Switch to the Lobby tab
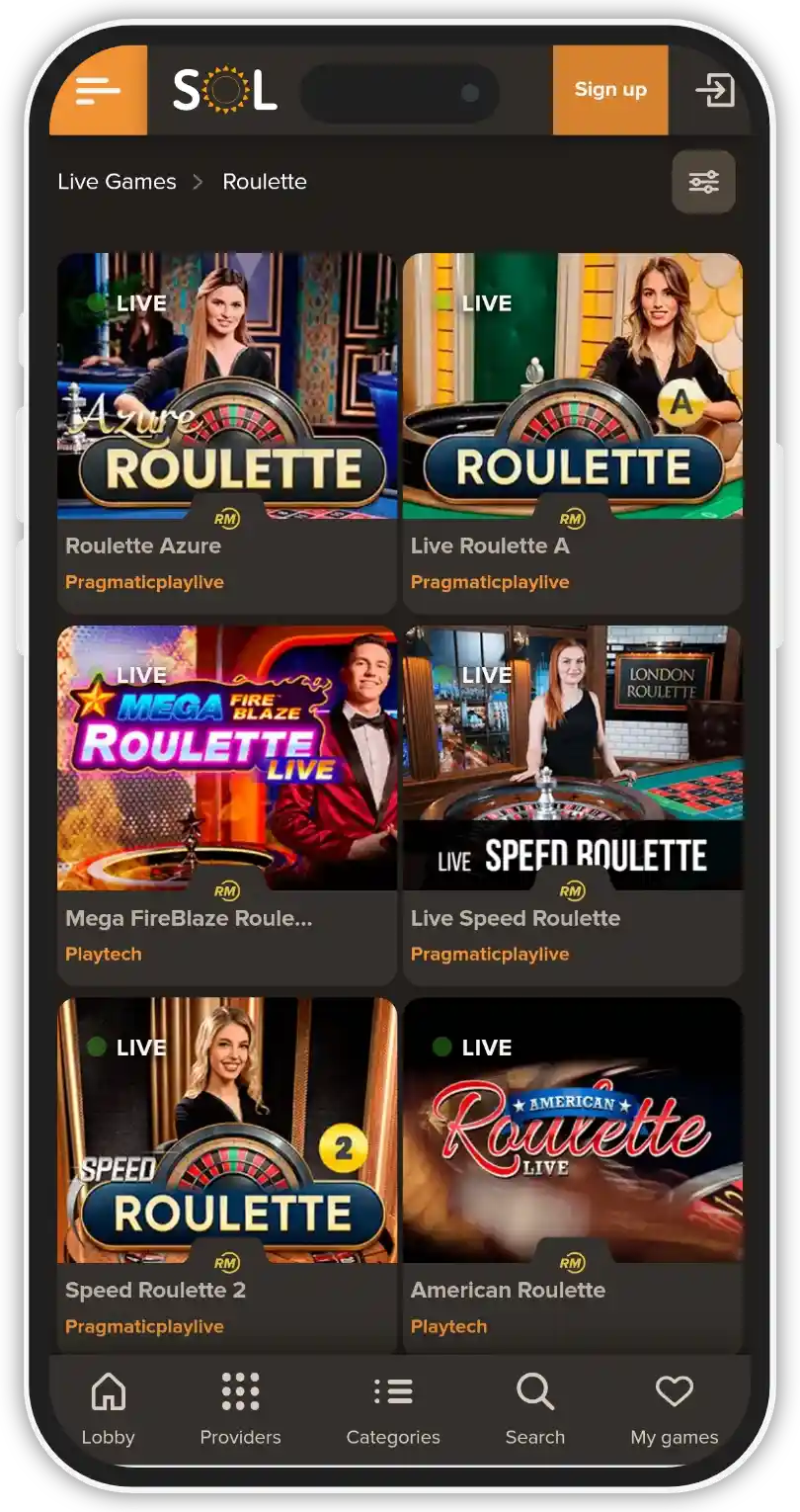Image resolution: width=800 pixels, height=1512 pixels. coord(108,1410)
